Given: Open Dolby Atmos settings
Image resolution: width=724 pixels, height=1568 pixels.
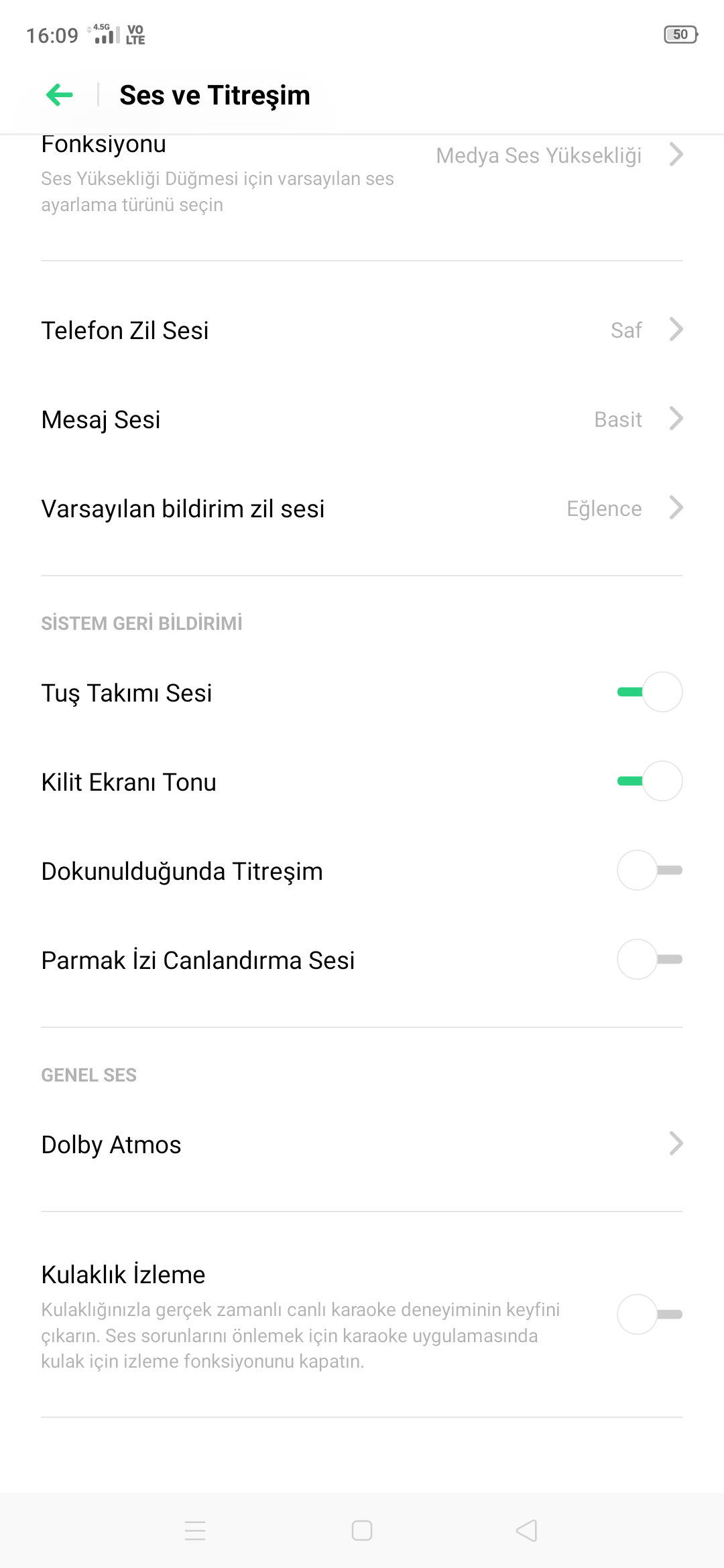Looking at the screenshot, I should tap(362, 1144).
